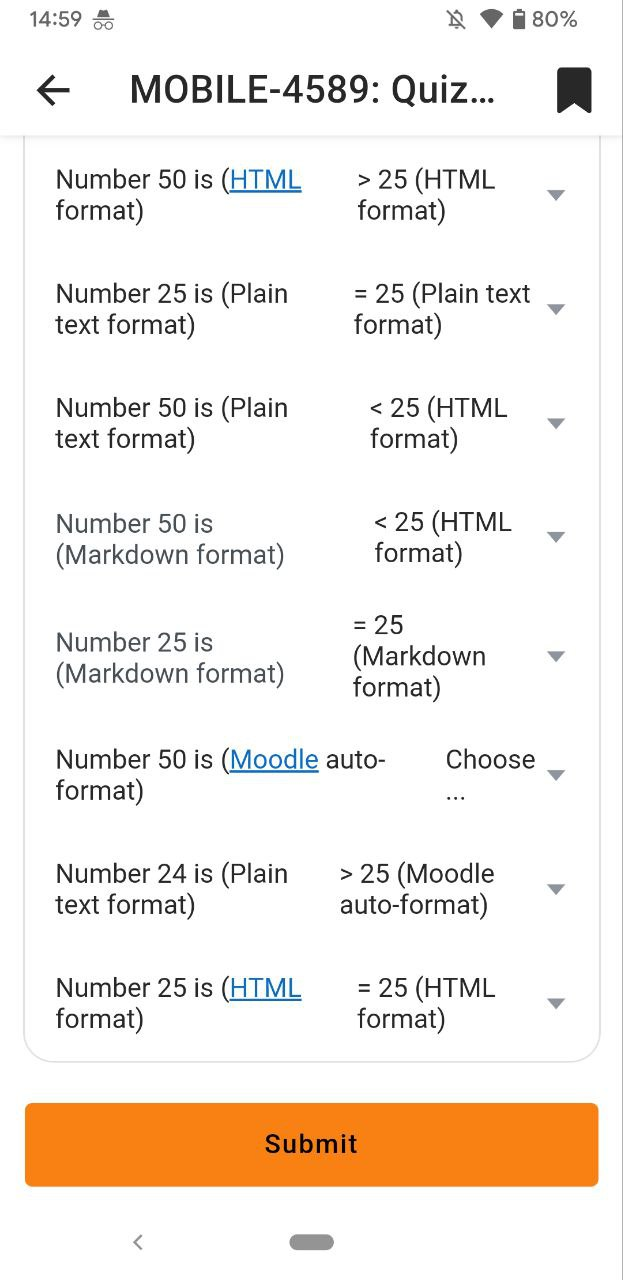
Task: Follow the HTML link in Number 25 question
Action: point(265,988)
